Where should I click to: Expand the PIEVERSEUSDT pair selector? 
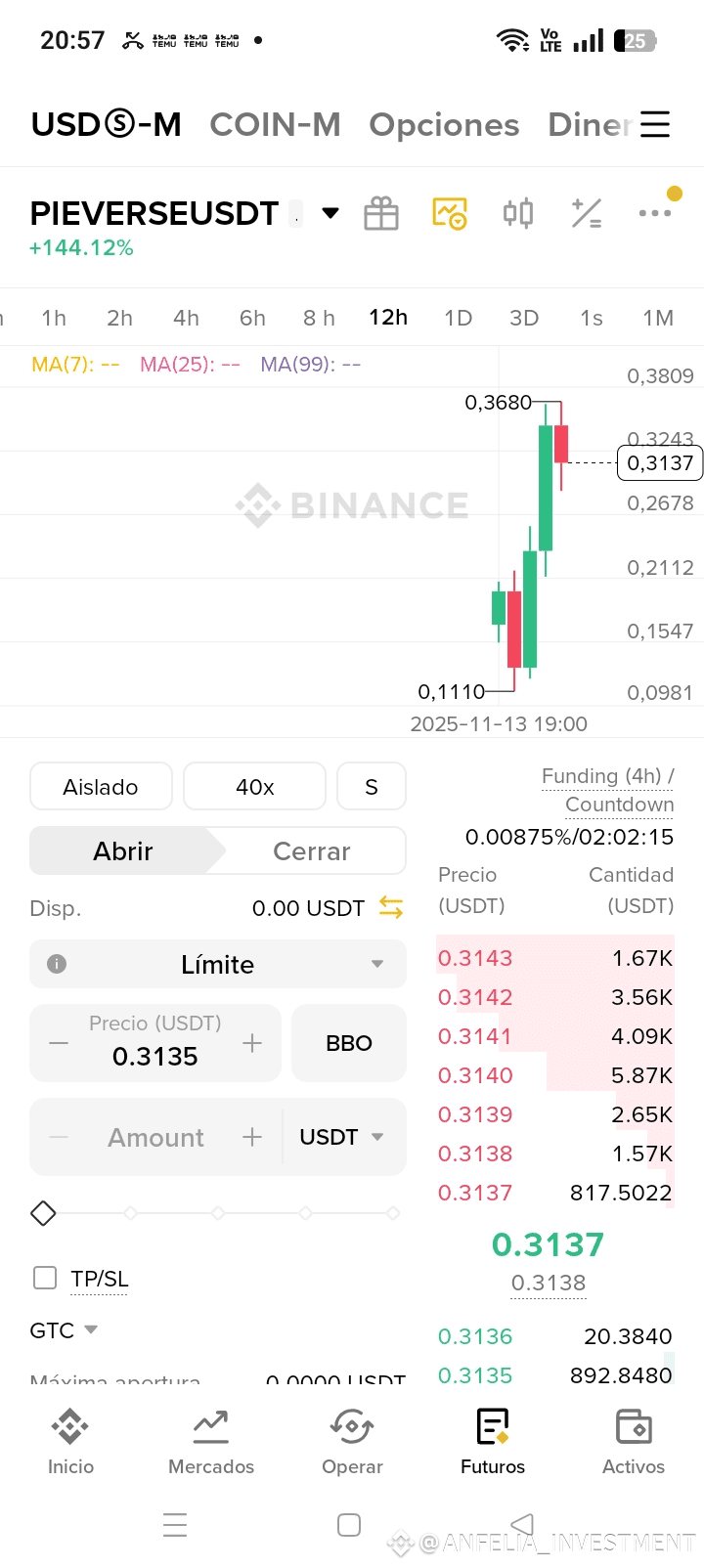(x=330, y=213)
